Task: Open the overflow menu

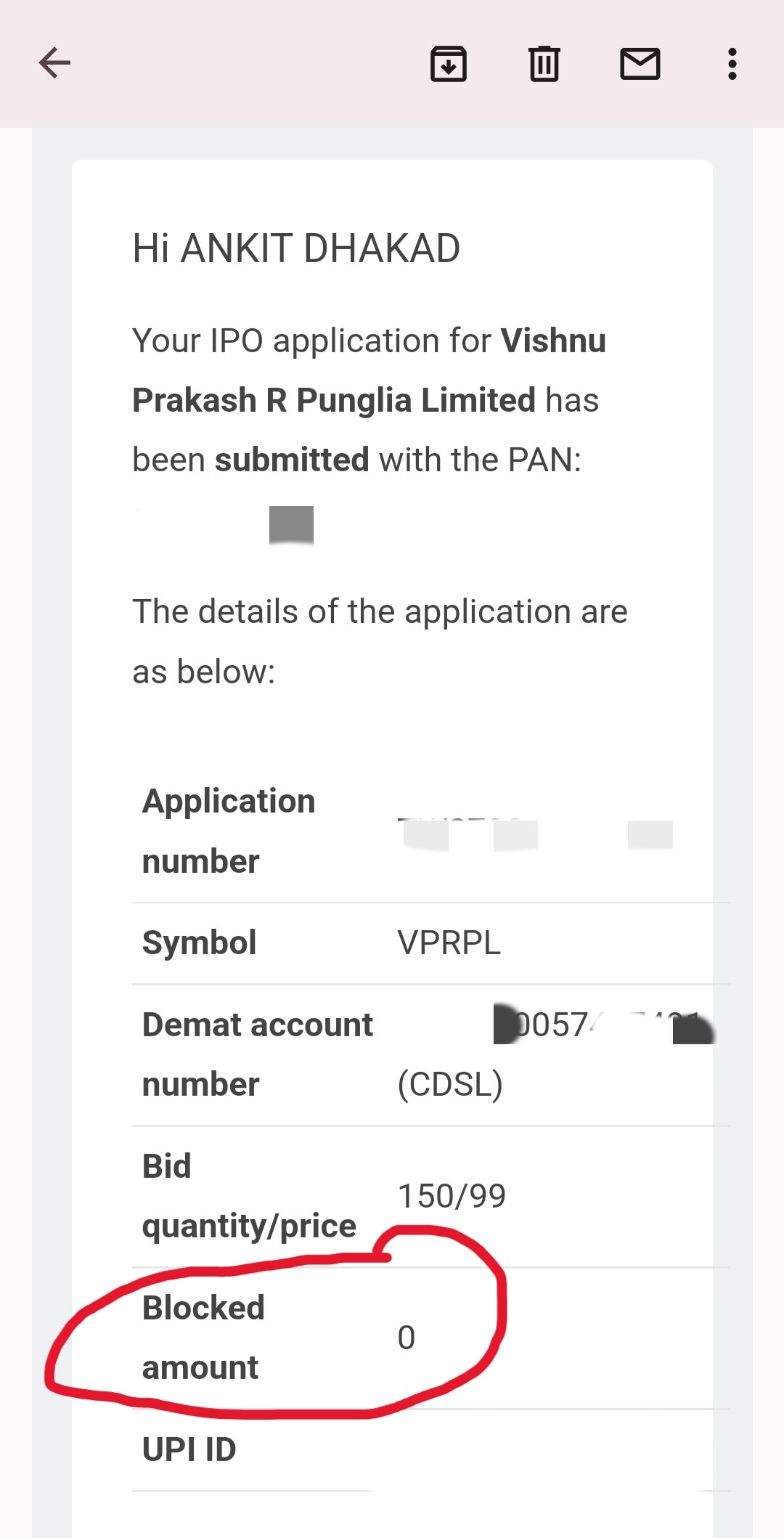Action: tap(732, 64)
